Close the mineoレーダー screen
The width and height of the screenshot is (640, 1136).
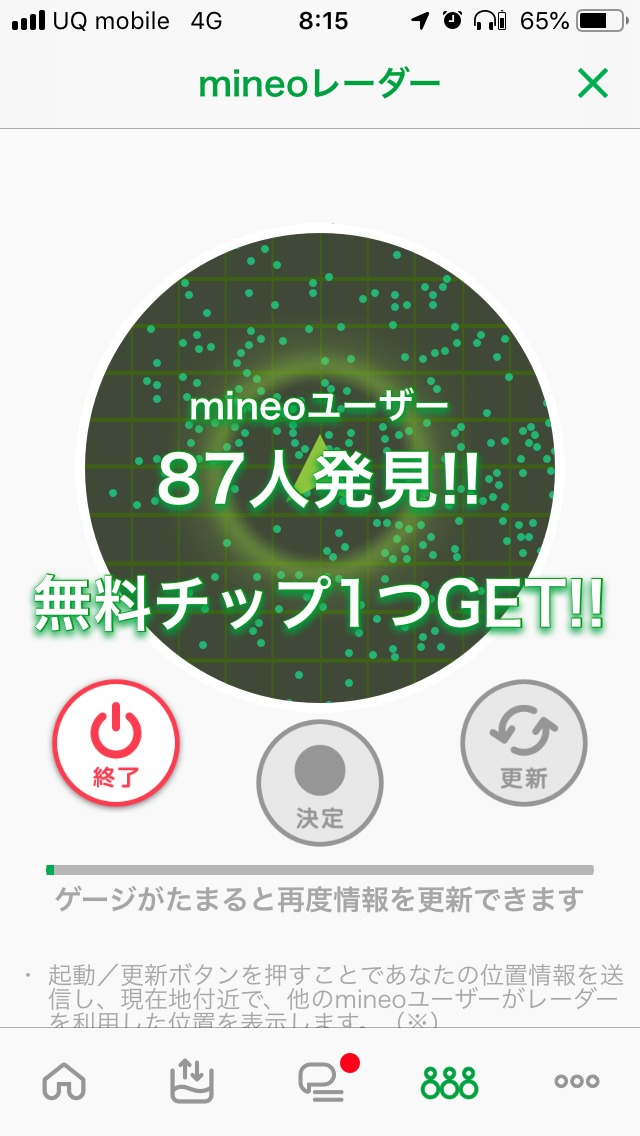593,84
